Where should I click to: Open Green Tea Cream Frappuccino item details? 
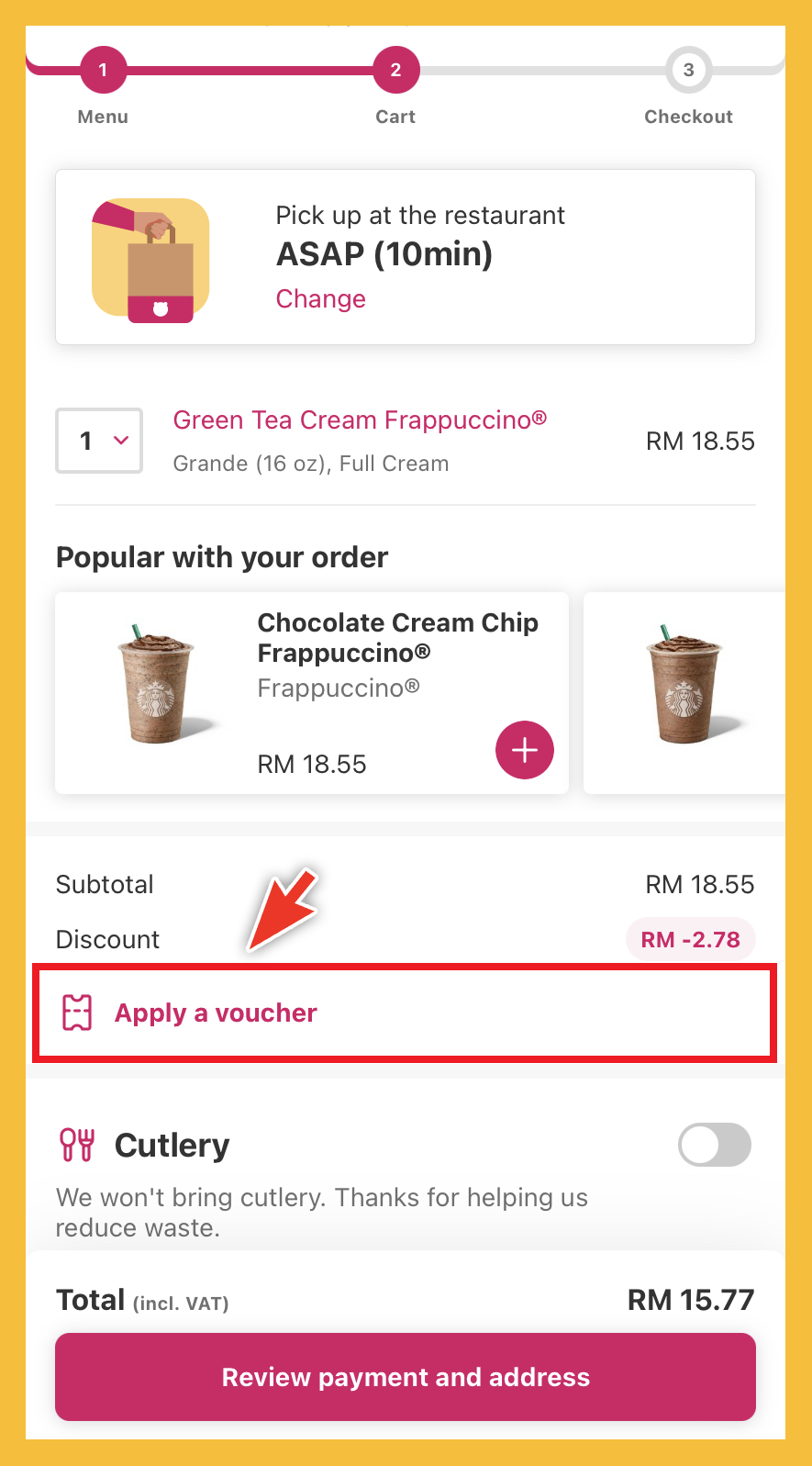pyautogui.click(x=360, y=420)
